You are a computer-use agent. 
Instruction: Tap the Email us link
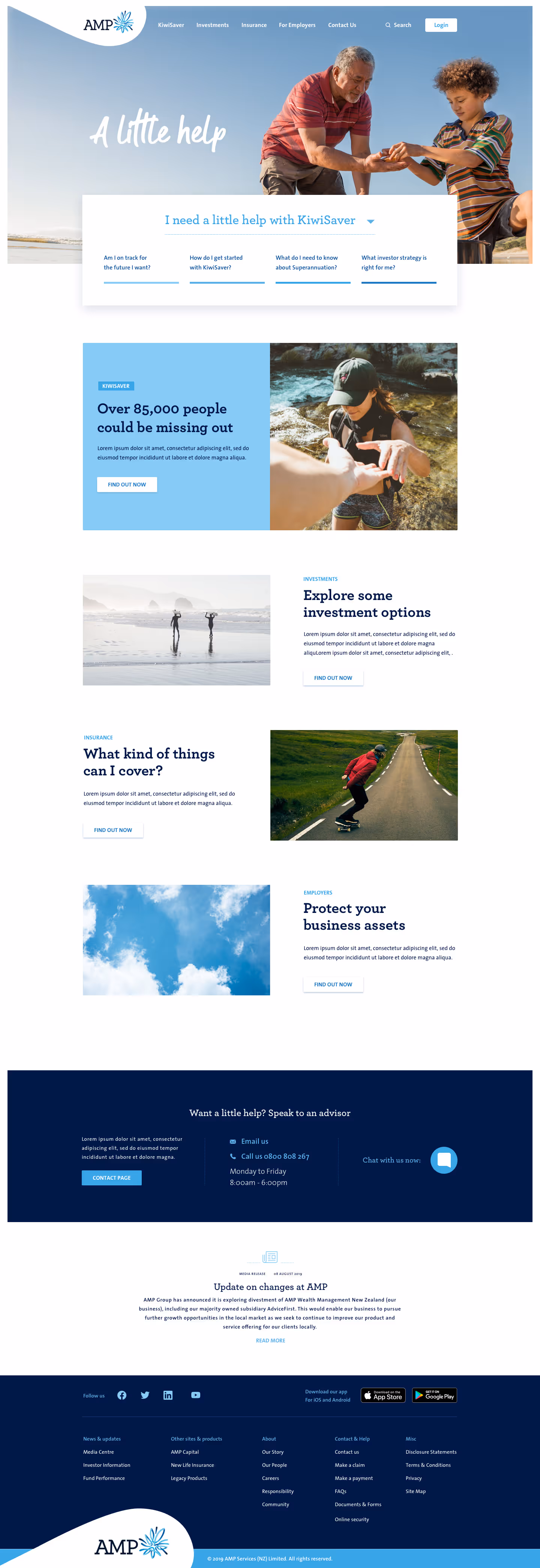tap(255, 1141)
